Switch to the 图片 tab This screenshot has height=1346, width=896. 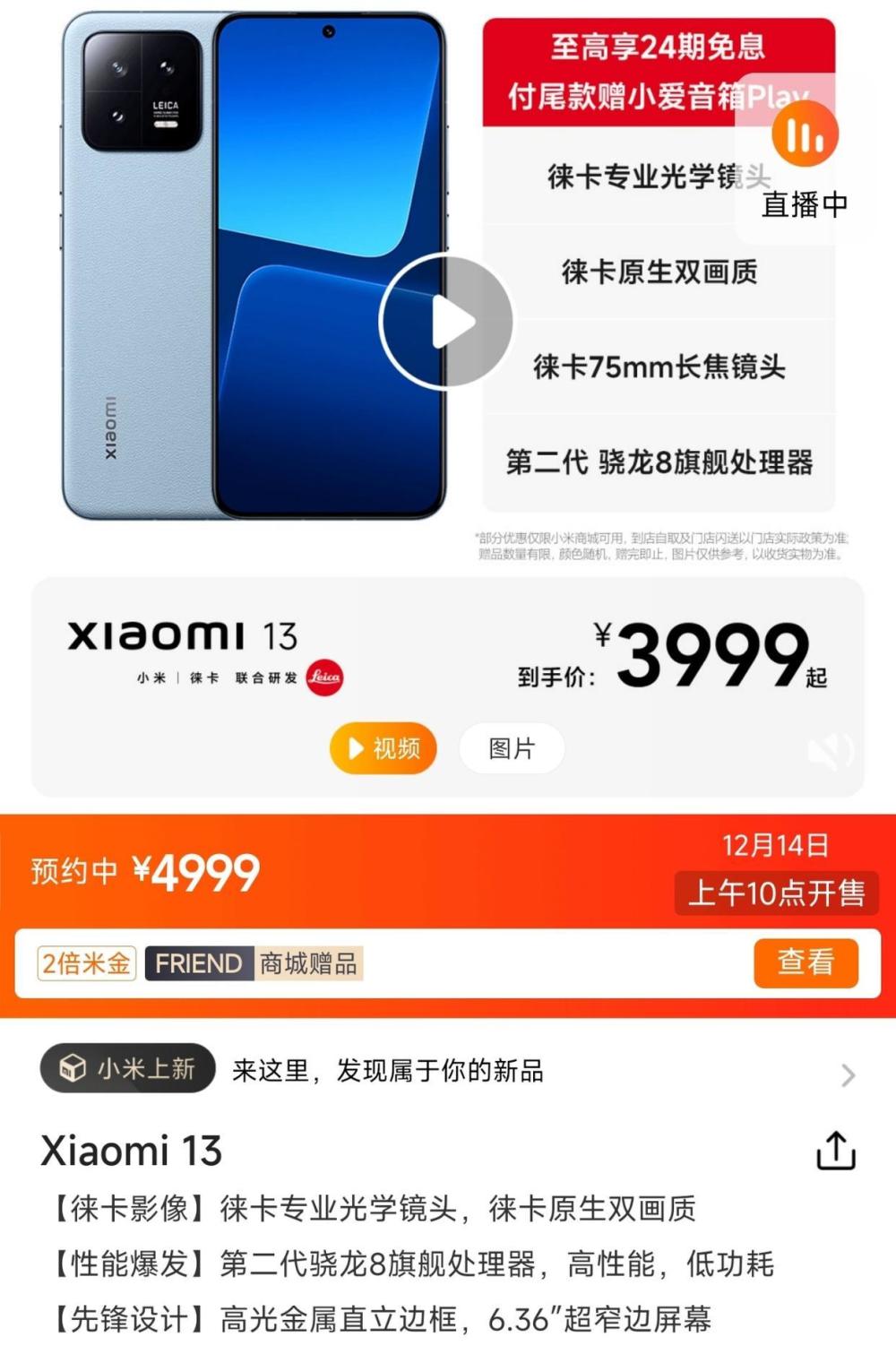(x=512, y=747)
